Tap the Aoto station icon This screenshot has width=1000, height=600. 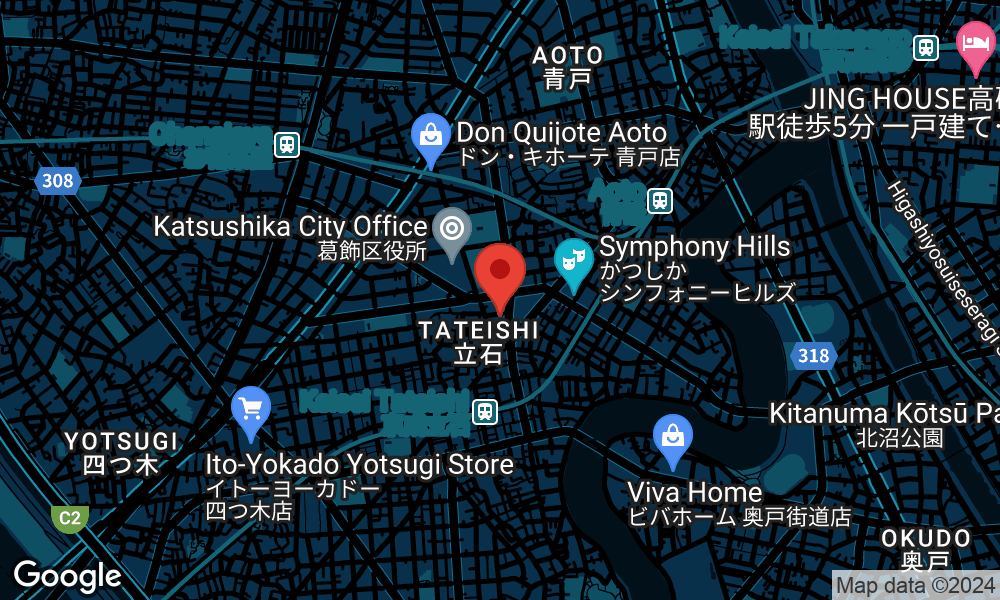[x=660, y=200]
